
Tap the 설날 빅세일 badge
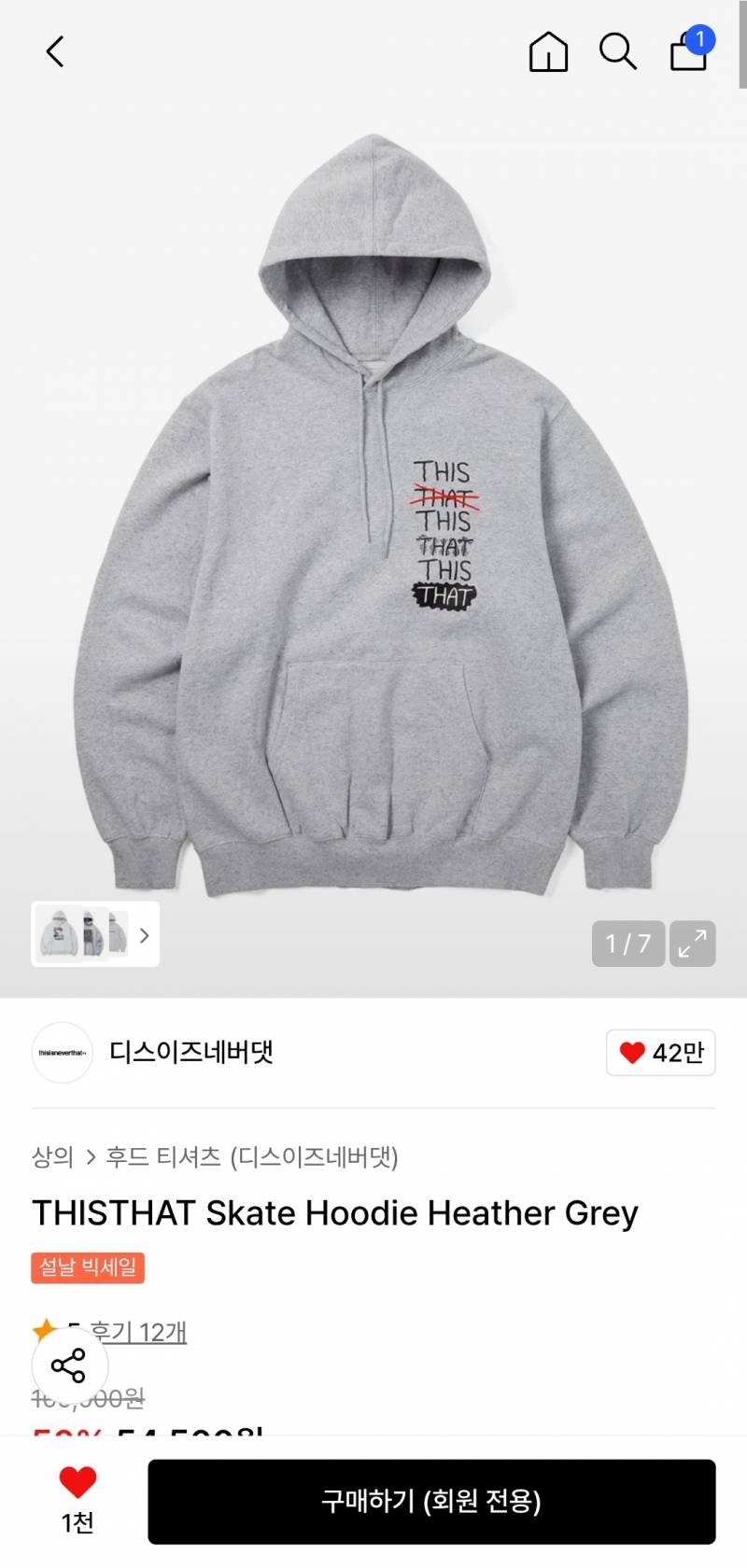tap(88, 1267)
